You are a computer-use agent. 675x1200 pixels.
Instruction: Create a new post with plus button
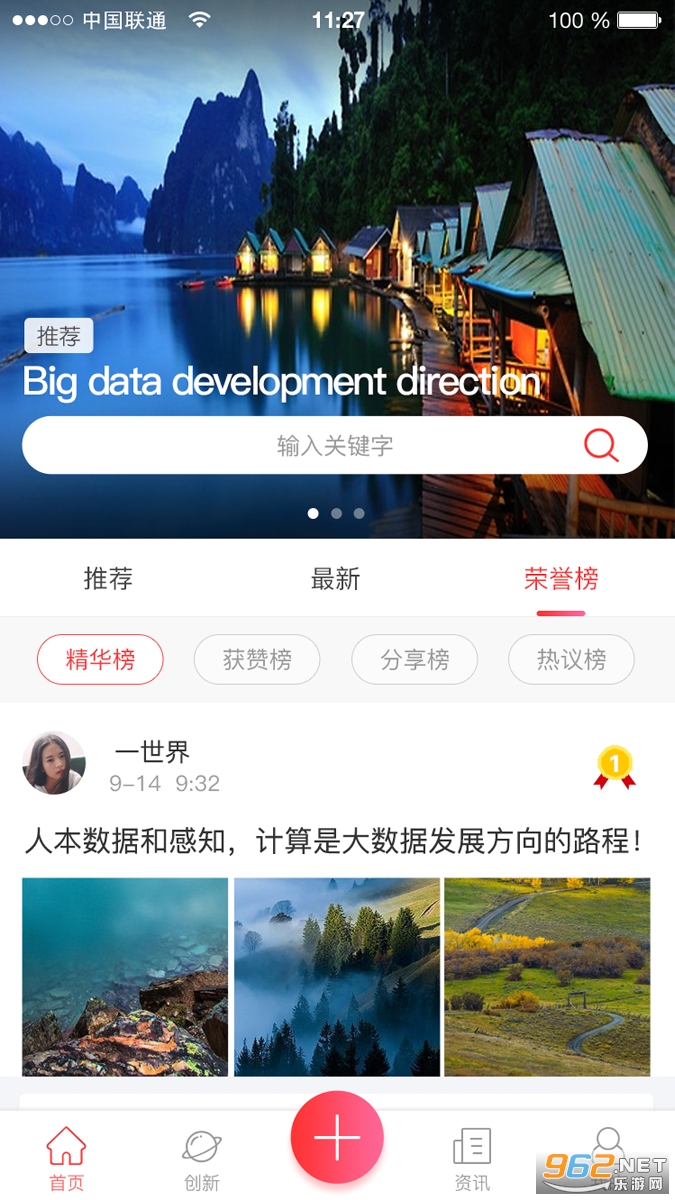pyautogui.click(x=337, y=1138)
